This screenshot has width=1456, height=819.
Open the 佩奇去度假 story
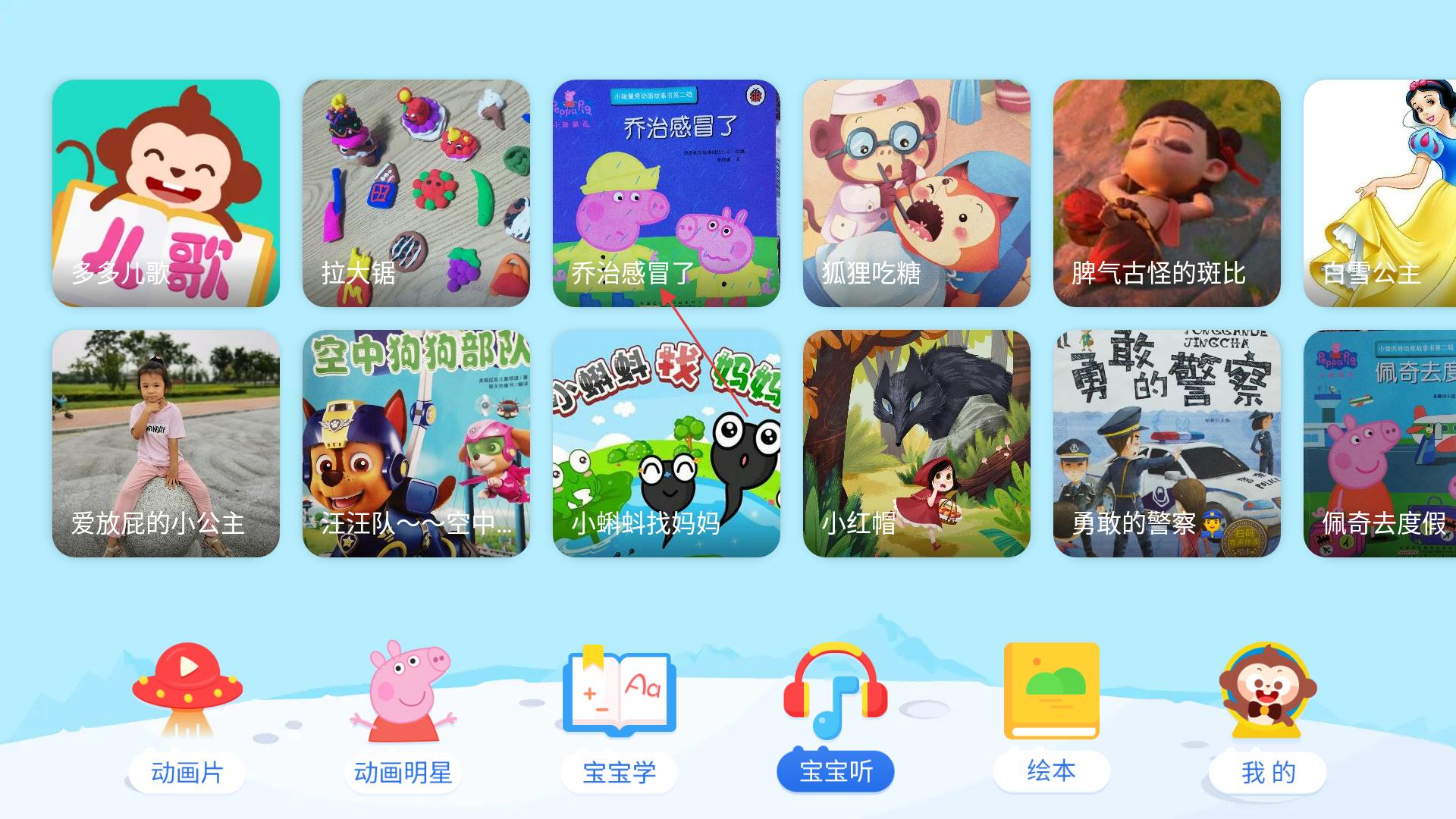tap(1380, 444)
